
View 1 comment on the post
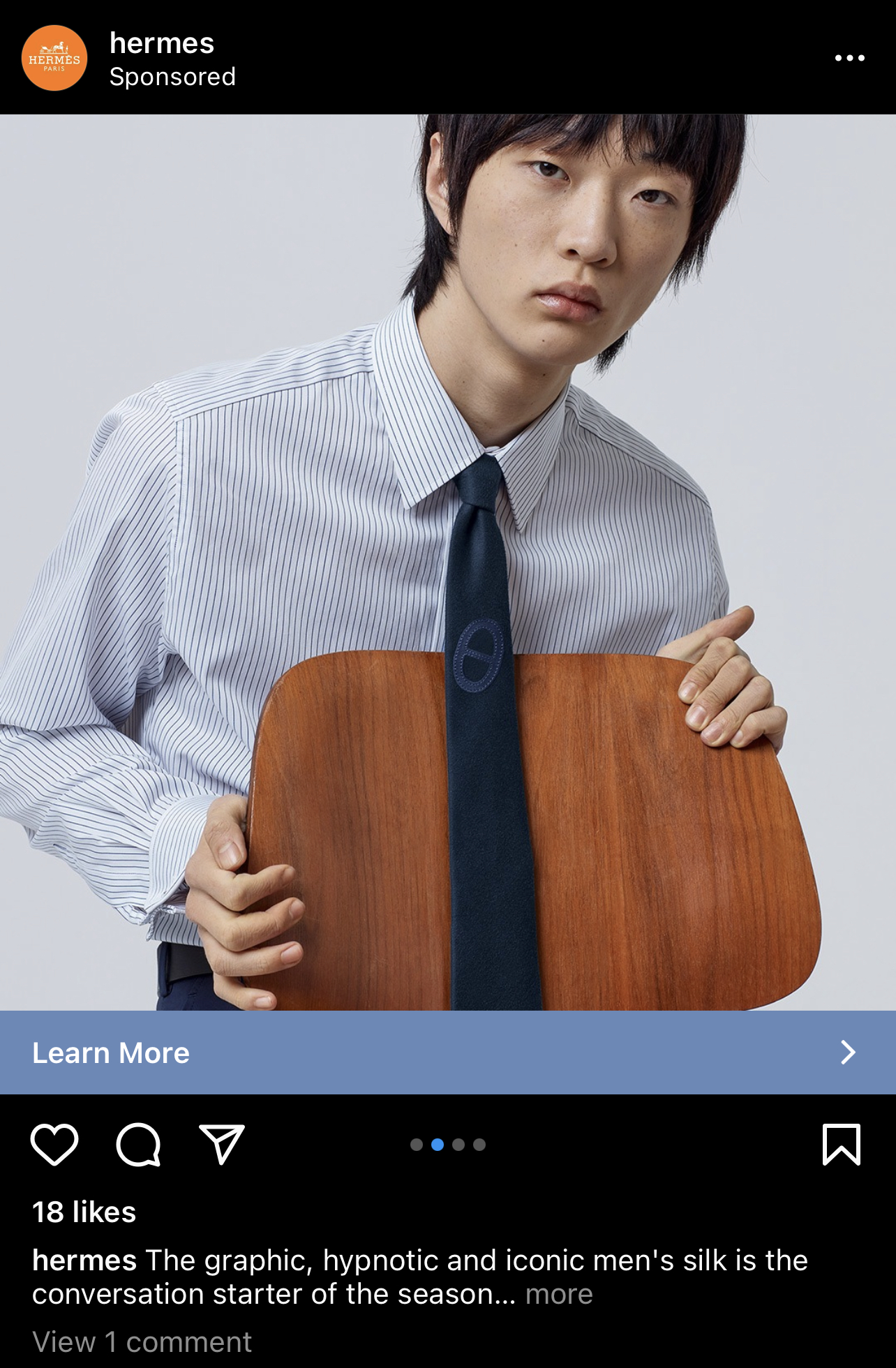142,1342
